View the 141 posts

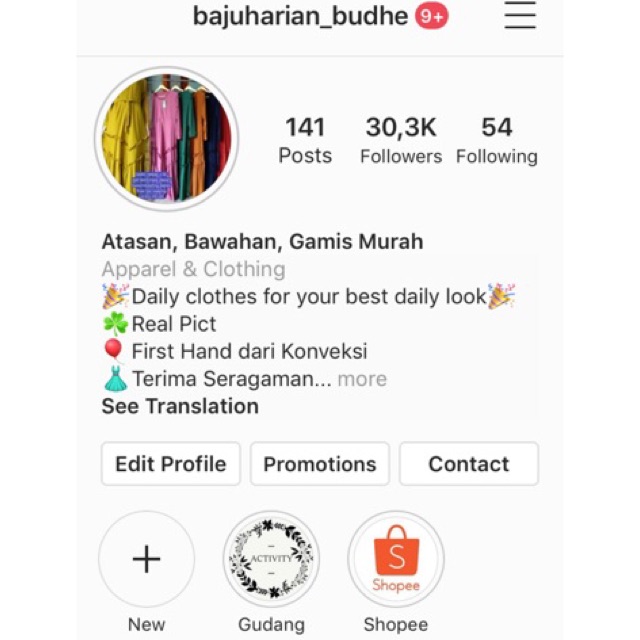pos(305,140)
